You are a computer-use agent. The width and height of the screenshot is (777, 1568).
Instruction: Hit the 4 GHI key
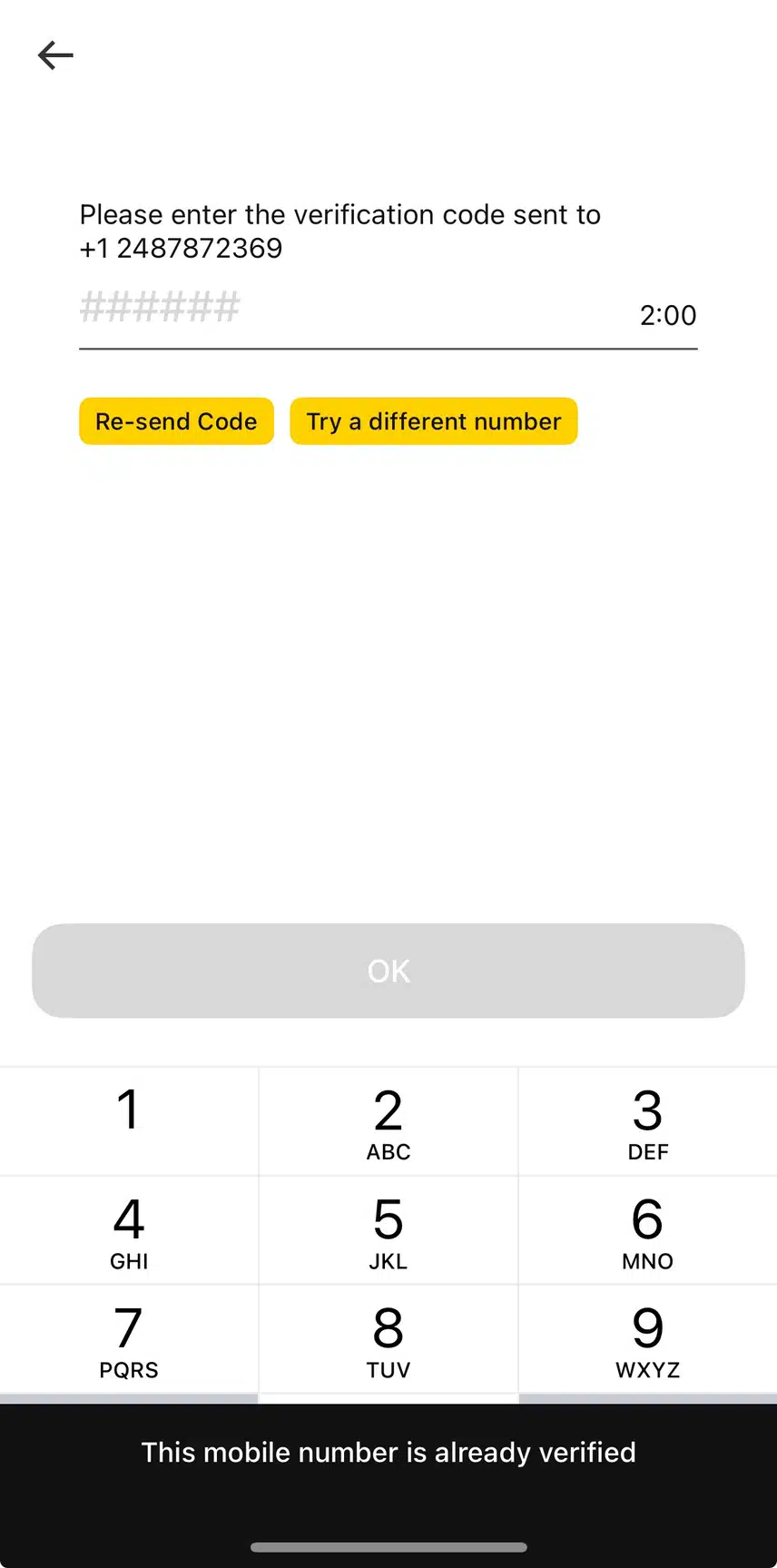tap(129, 1231)
